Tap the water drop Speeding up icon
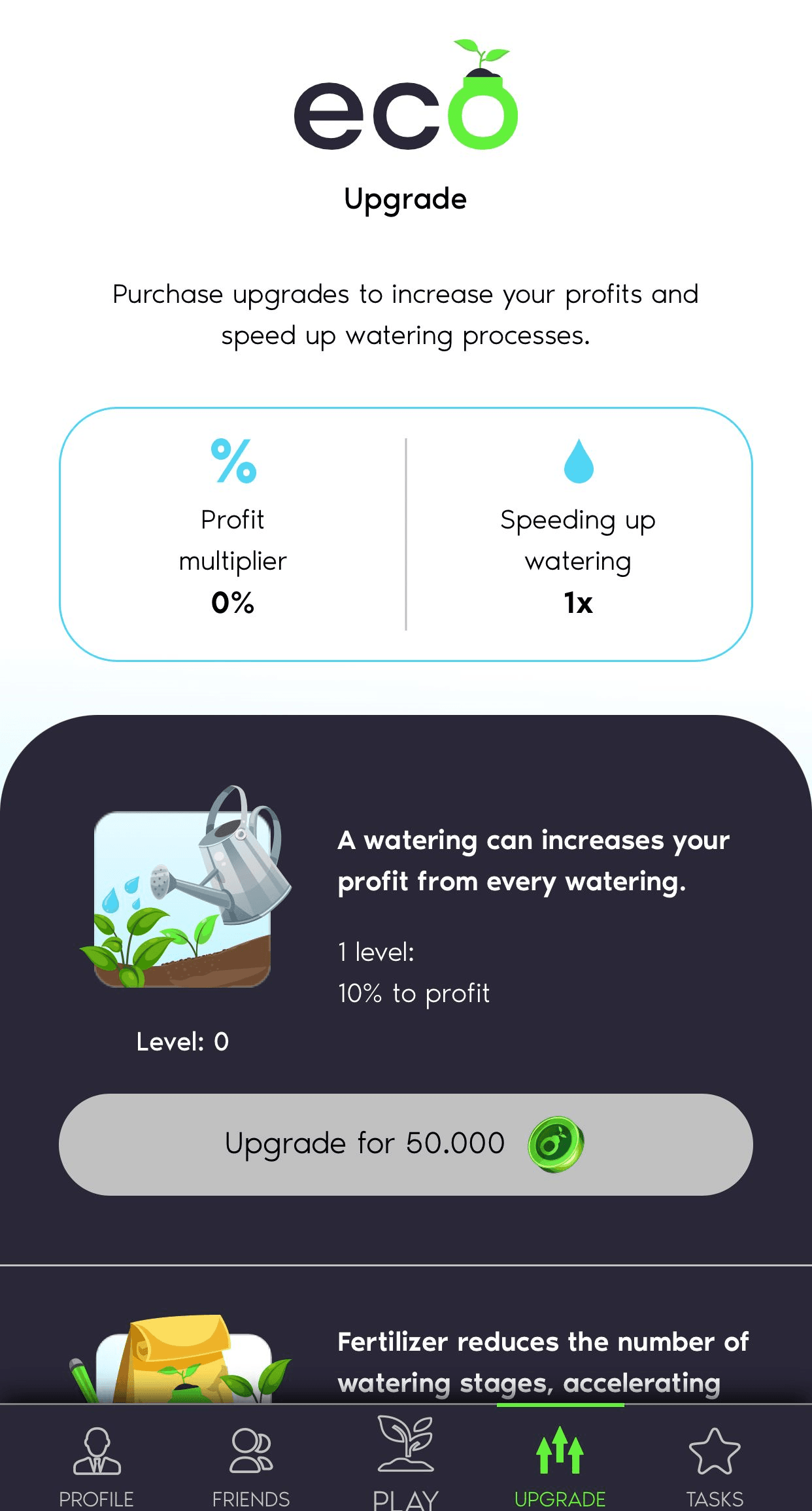812x1511 pixels. pyautogui.click(x=579, y=462)
